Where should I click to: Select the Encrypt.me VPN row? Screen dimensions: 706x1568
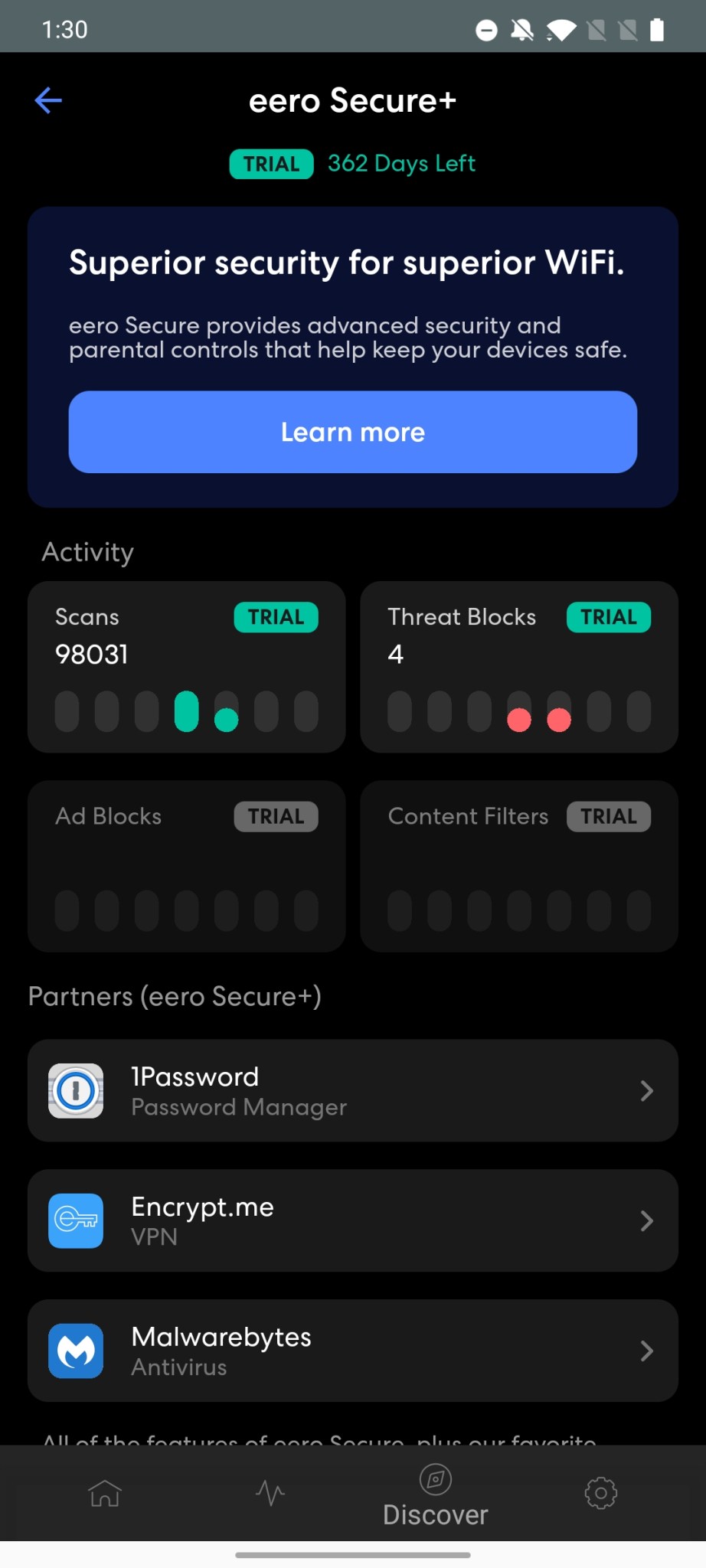(x=352, y=1220)
